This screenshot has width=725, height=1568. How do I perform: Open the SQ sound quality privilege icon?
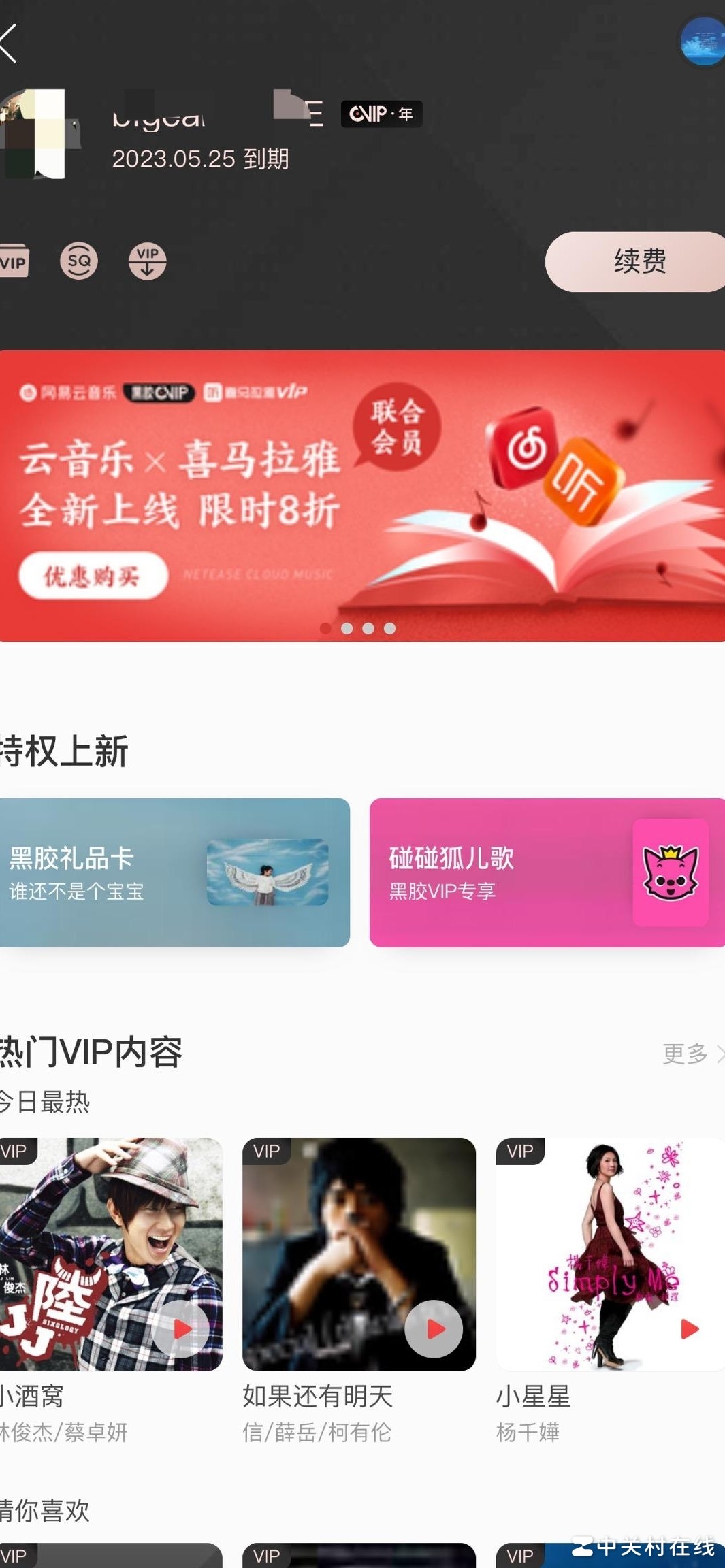pos(79,261)
